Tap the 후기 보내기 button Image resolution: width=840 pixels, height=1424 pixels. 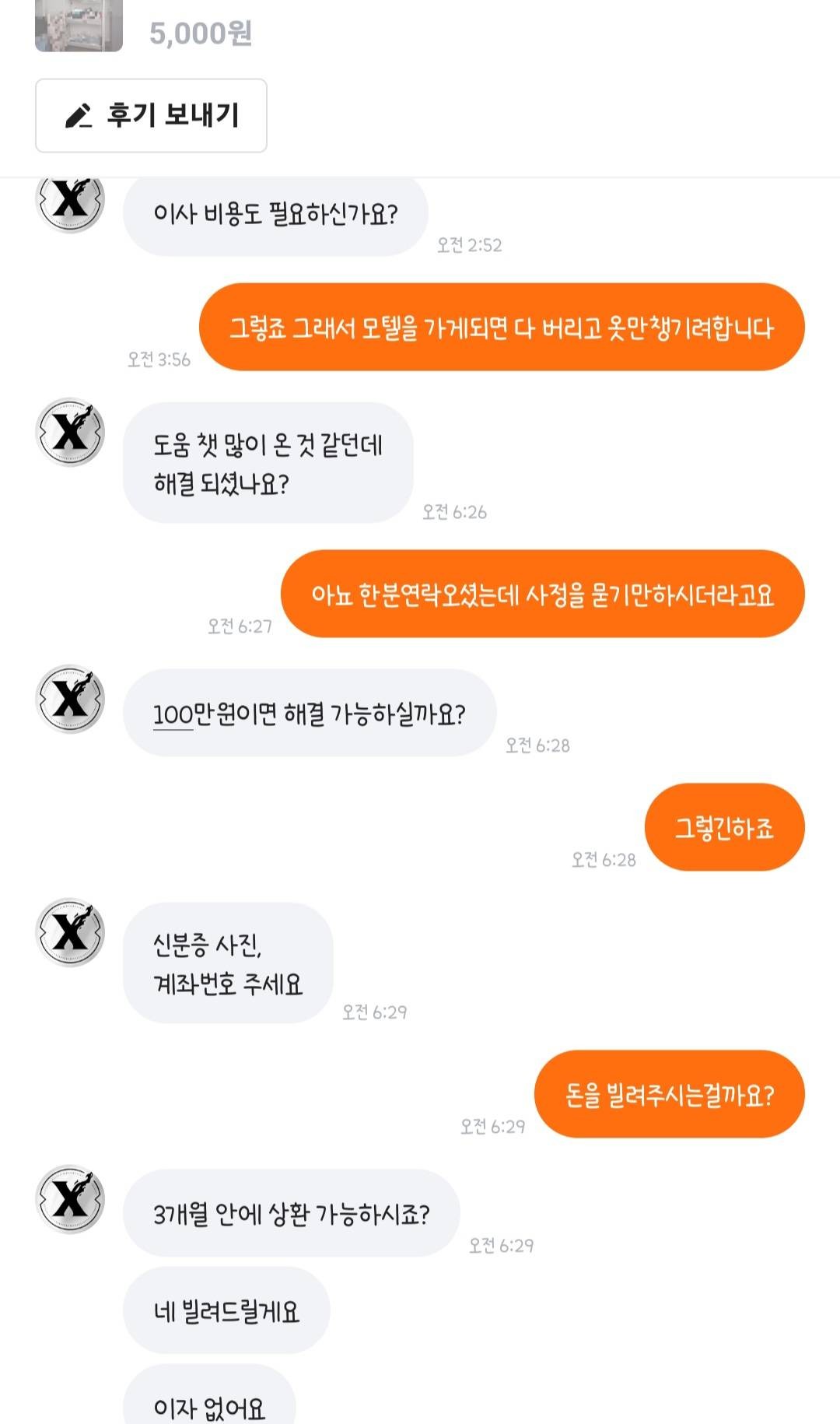[x=151, y=115]
